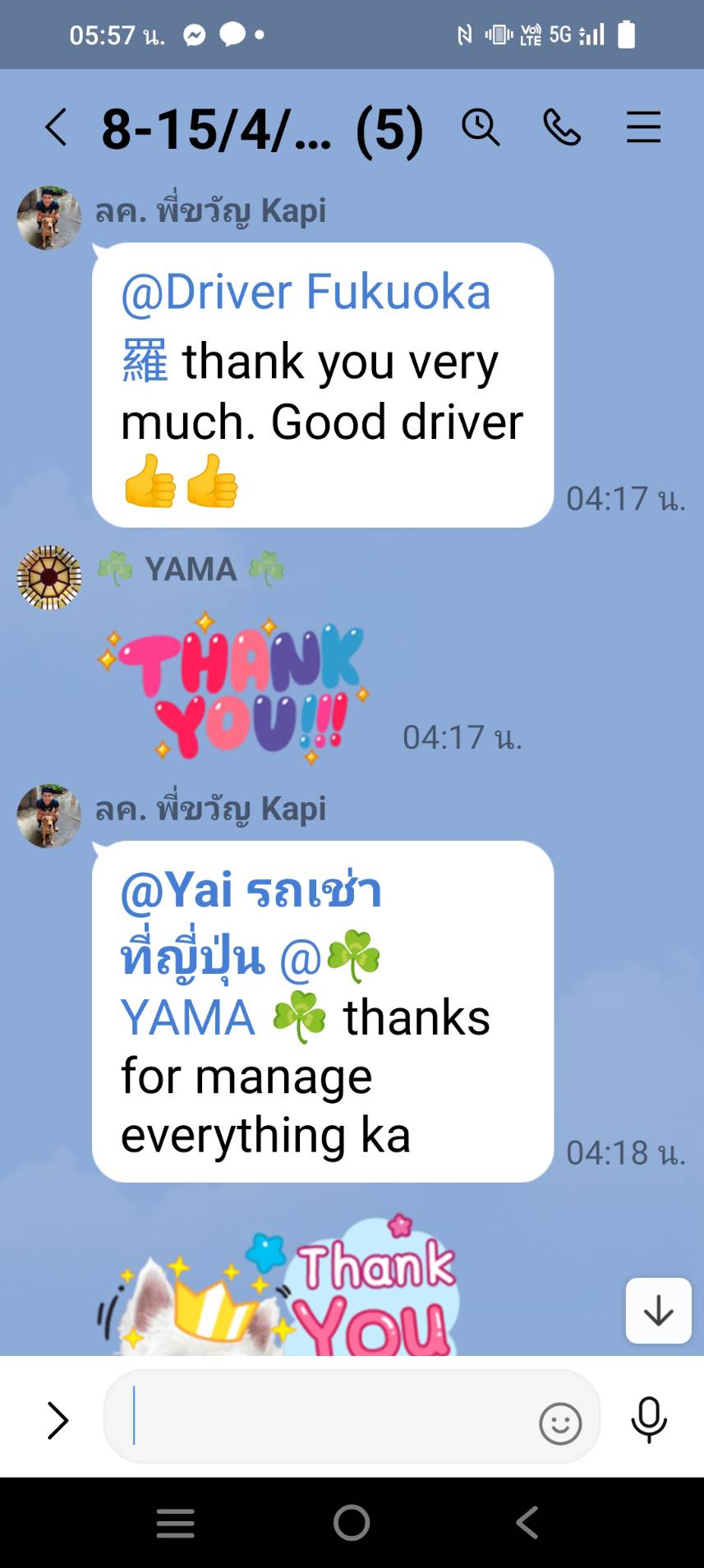Expand the attachment options arrow
Viewport: 704px width, 1568px height.
(x=57, y=1420)
